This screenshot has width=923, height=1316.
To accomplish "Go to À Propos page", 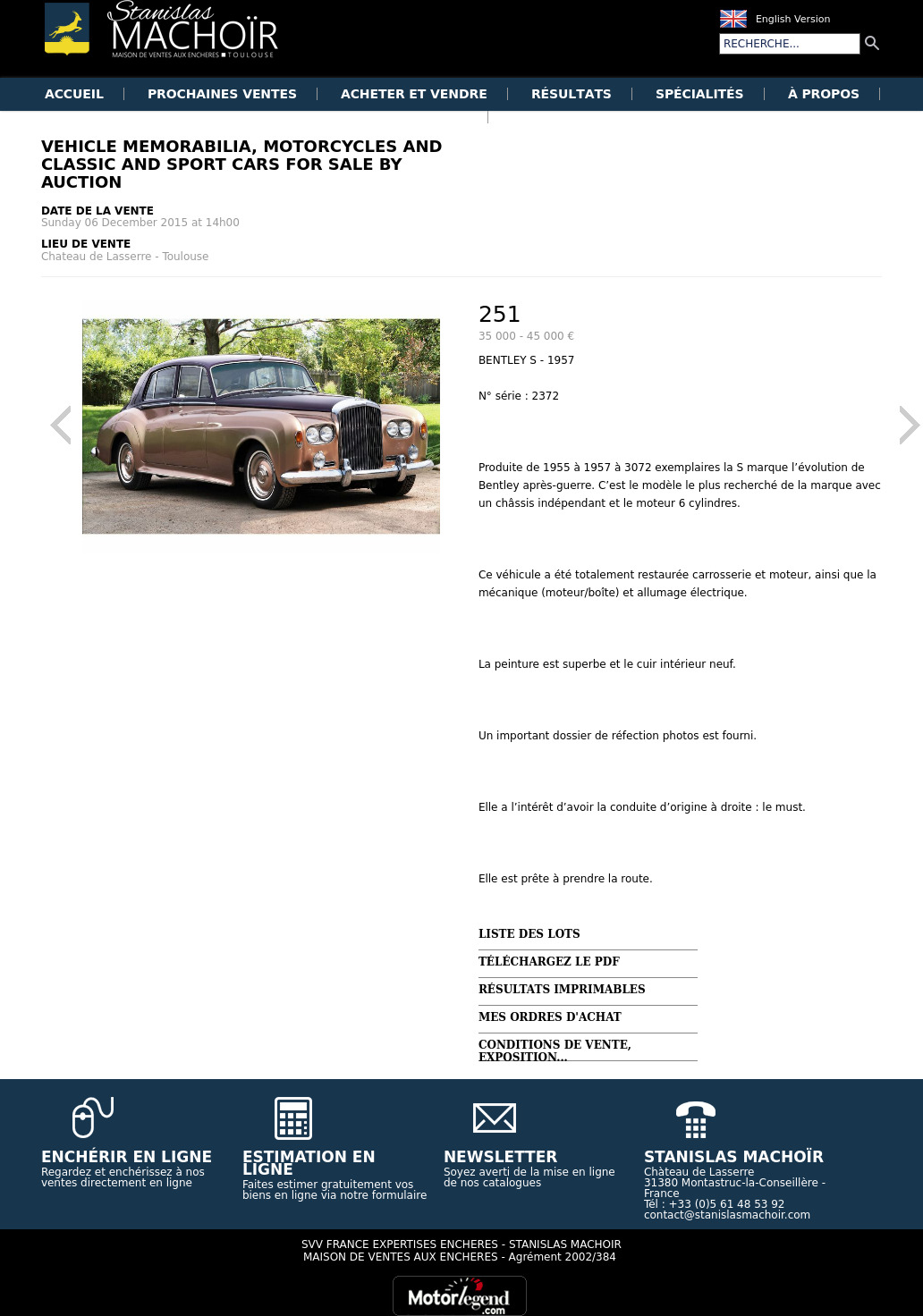I will point(823,94).
